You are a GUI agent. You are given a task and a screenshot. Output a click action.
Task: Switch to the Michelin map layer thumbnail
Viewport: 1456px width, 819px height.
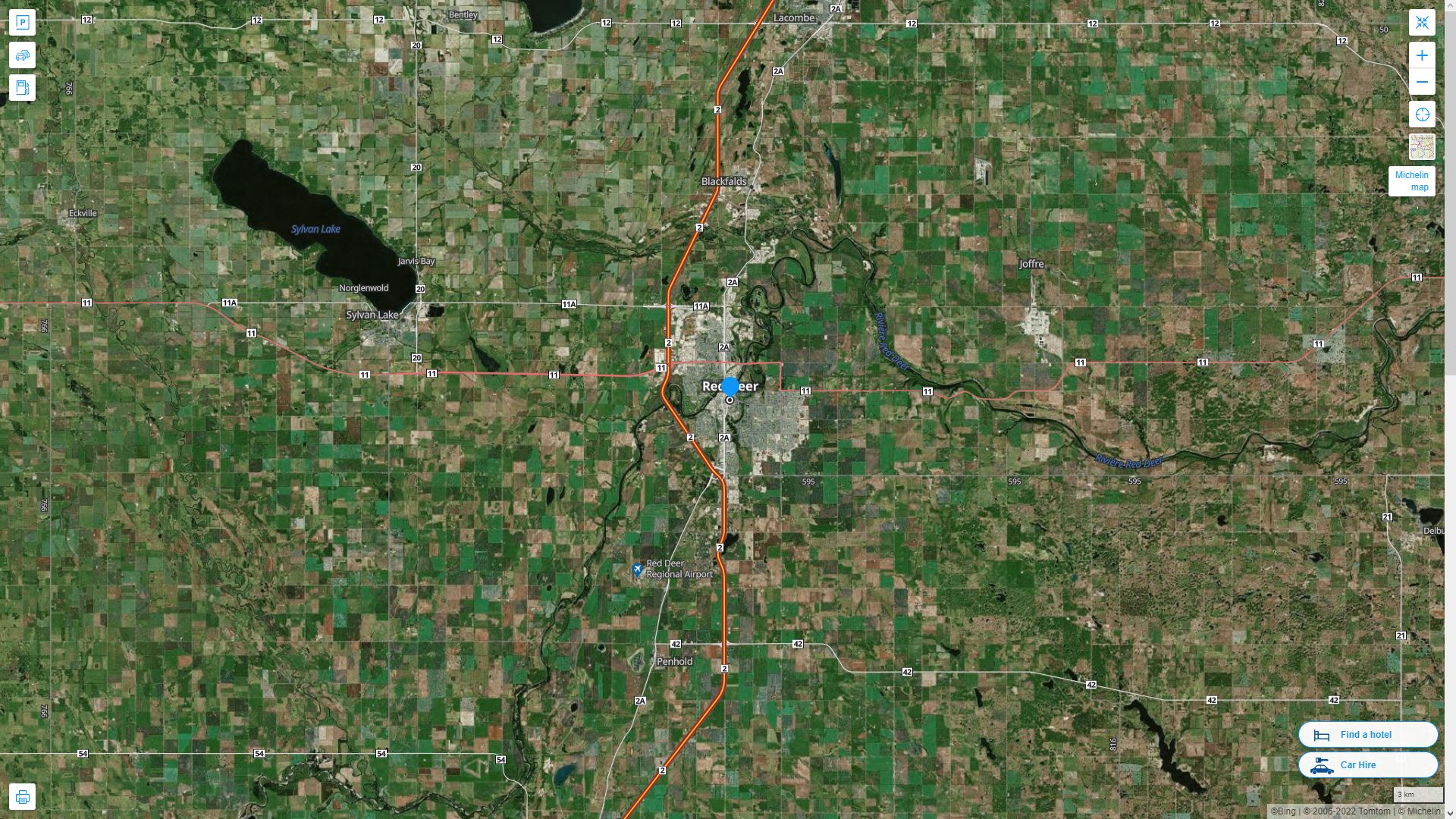tap(1422, 147)
